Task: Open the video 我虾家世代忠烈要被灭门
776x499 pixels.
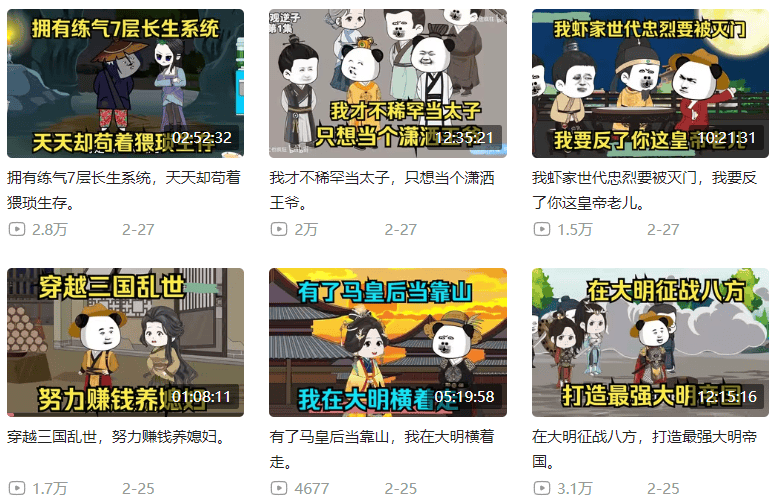Action: click(650, 83)
